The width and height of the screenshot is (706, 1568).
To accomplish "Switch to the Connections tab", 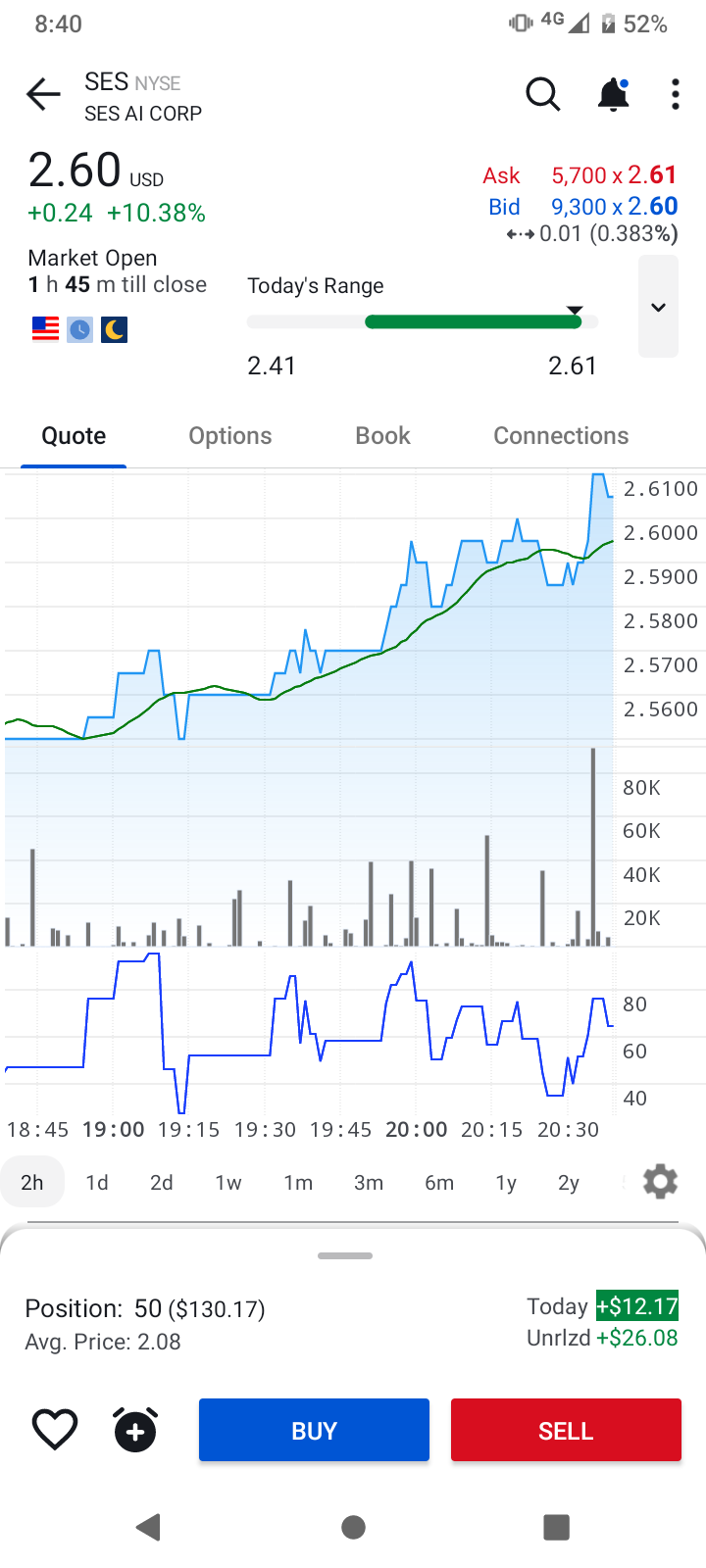I will [561, 436].
